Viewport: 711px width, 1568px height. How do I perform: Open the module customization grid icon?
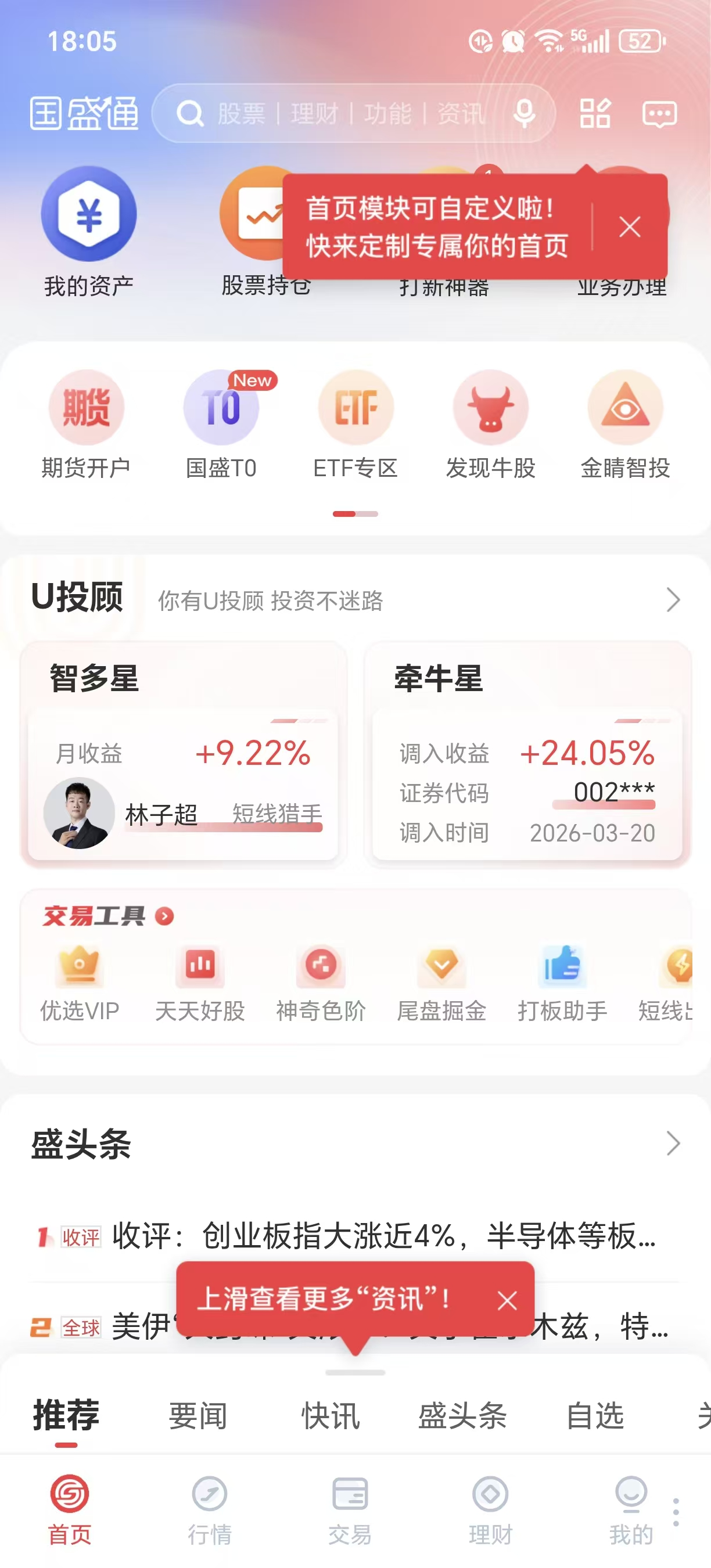[x=595, y=114]
